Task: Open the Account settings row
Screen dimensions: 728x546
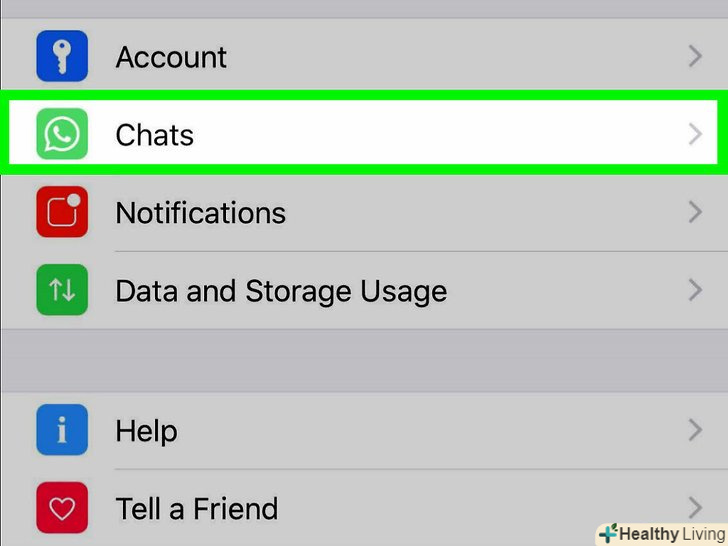Action: (364, 57)
